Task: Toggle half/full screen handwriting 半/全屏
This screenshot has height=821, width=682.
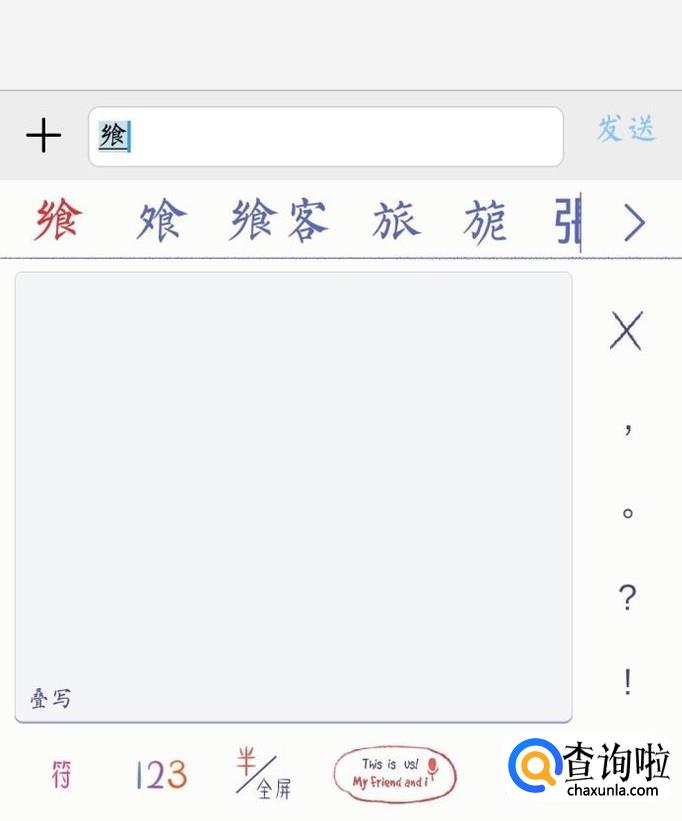Action: (262, 773)
